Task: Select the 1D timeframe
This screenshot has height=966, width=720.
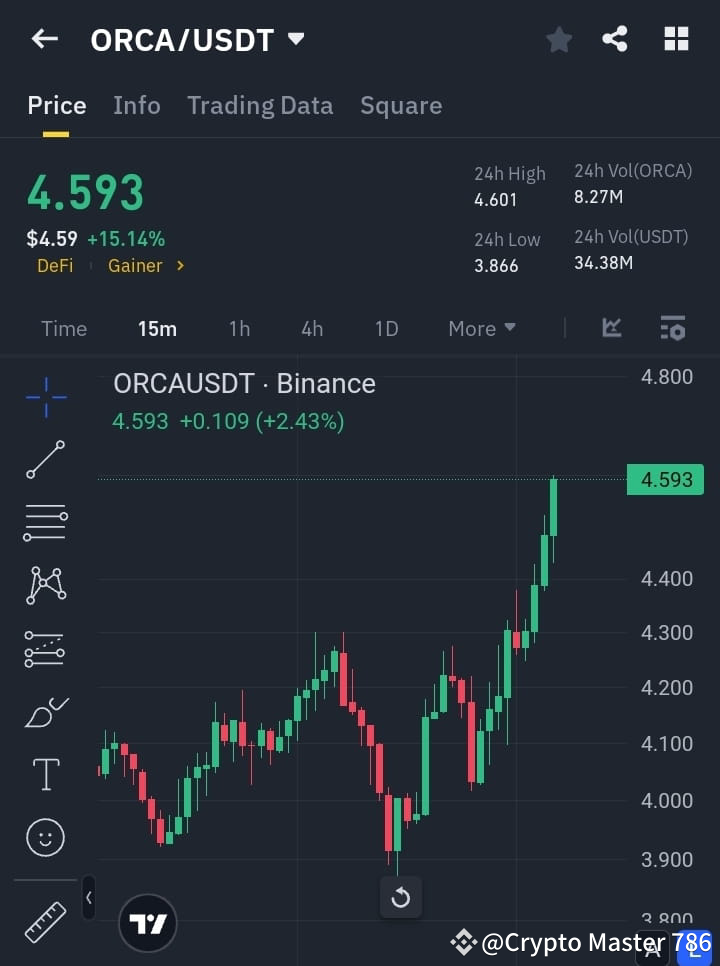Action: (x=386, y=328)
